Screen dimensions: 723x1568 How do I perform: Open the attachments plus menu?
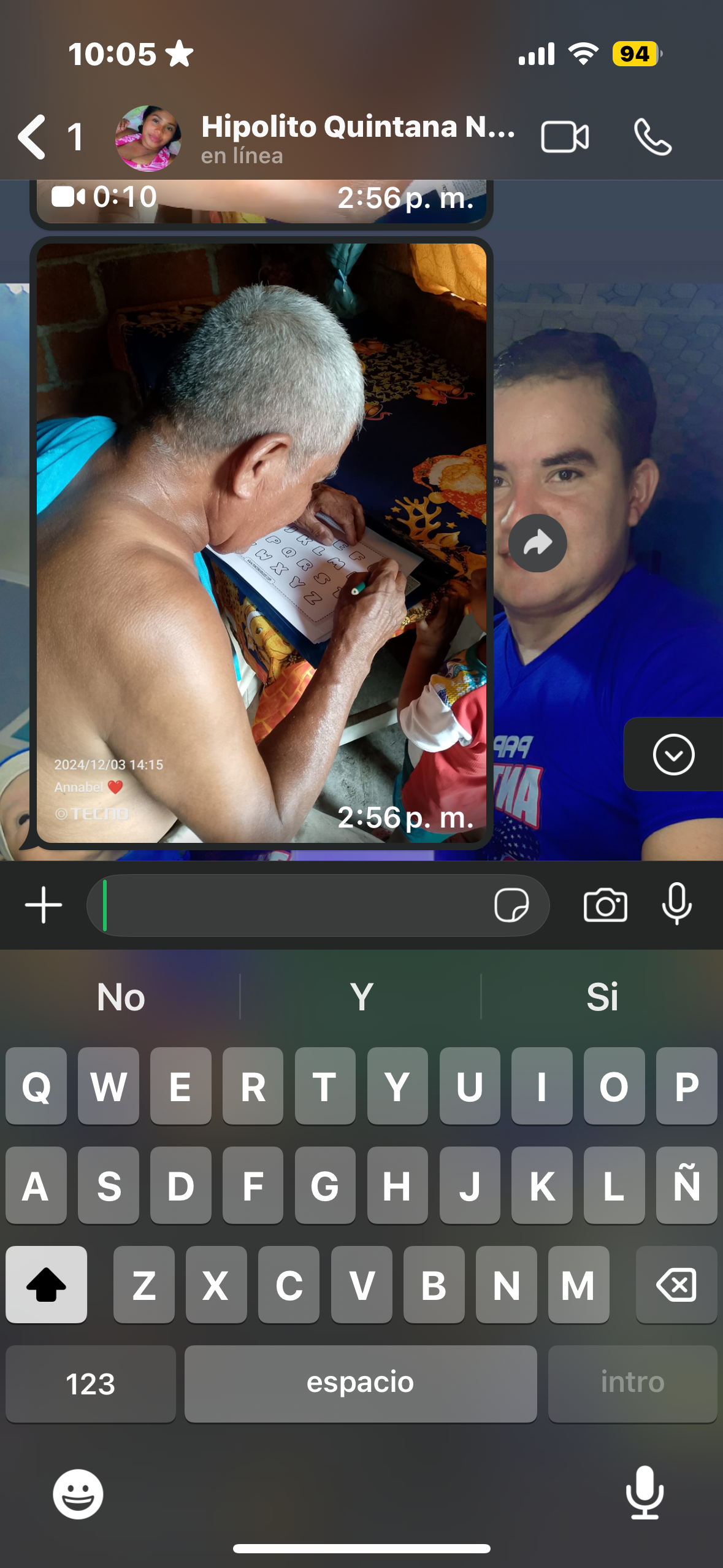tap(44, 905)
